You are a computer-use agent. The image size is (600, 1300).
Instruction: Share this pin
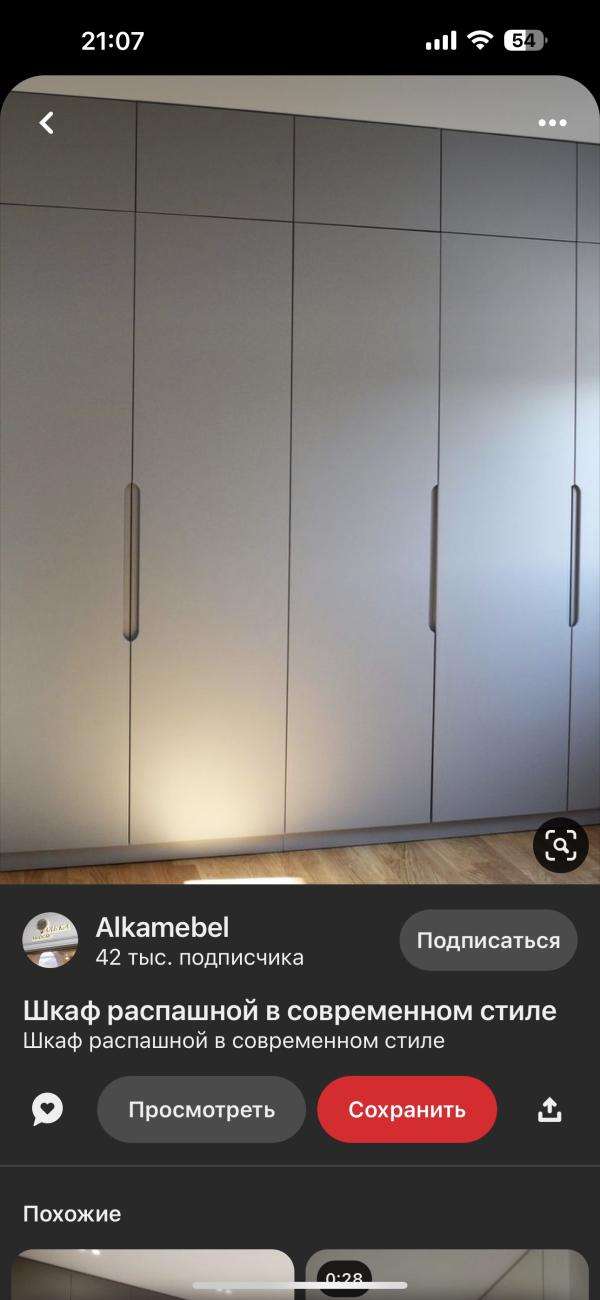[550, 1109]
